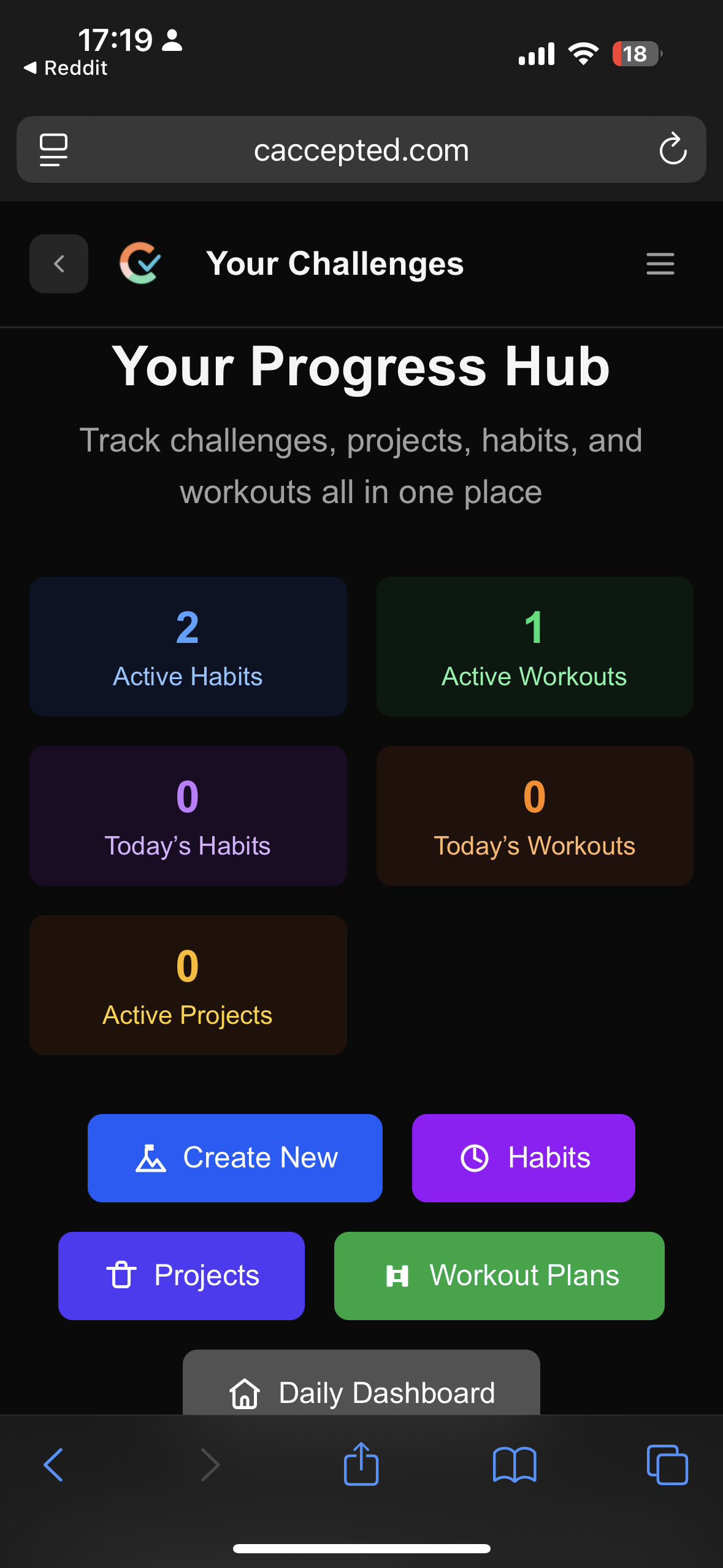Go to Projects
The image size is (723, 1568).
point(182,1275)
